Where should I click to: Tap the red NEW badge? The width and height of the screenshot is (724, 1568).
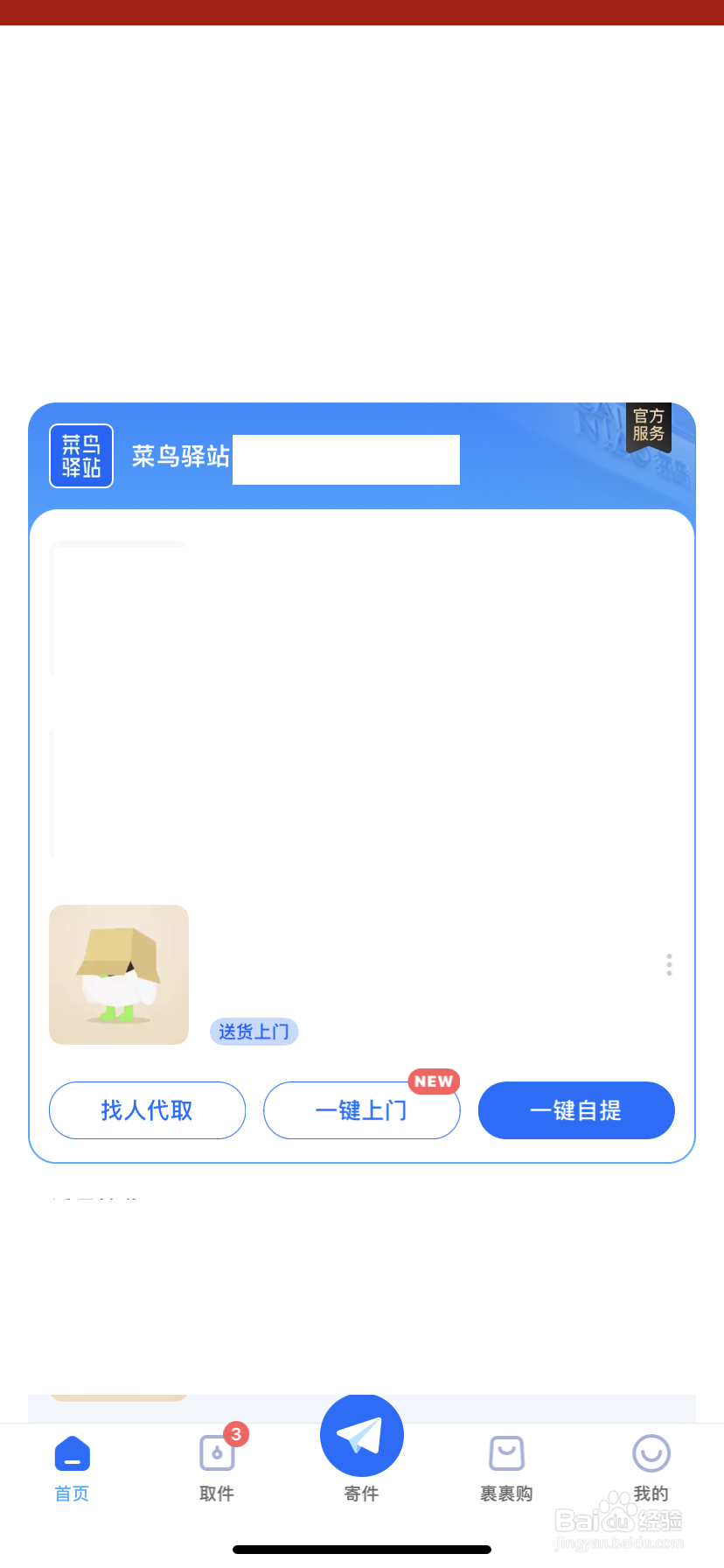[434, 1081]
